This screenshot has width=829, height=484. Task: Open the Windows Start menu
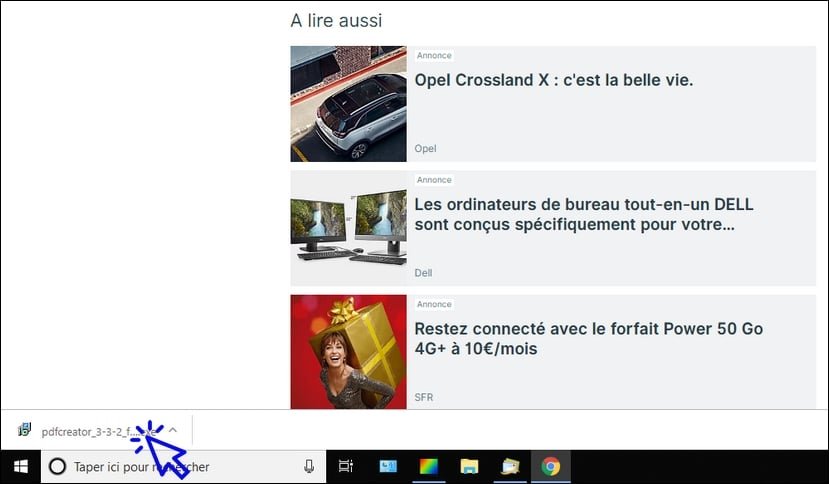click(19, 466)
